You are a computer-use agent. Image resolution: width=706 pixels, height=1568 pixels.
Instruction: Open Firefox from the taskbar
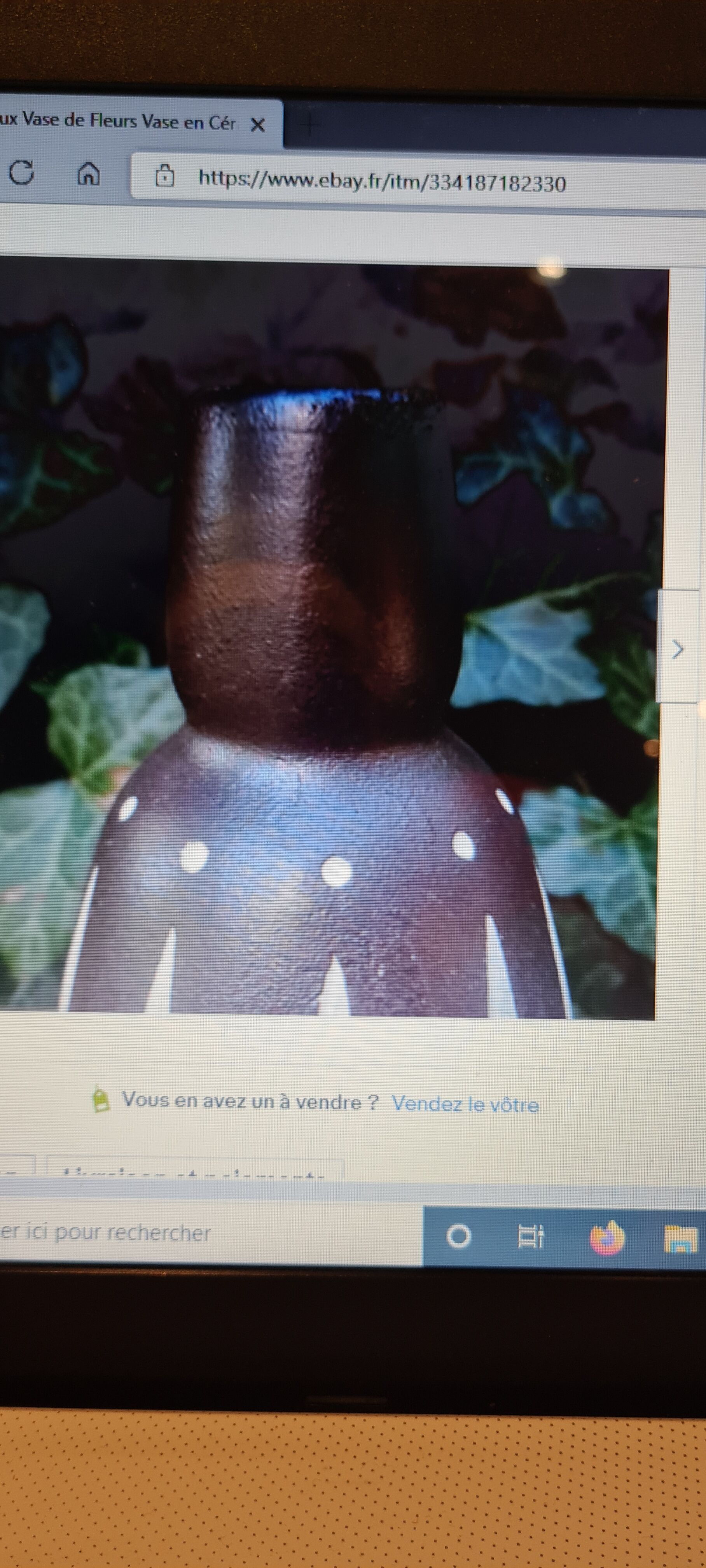point(607,1237)
